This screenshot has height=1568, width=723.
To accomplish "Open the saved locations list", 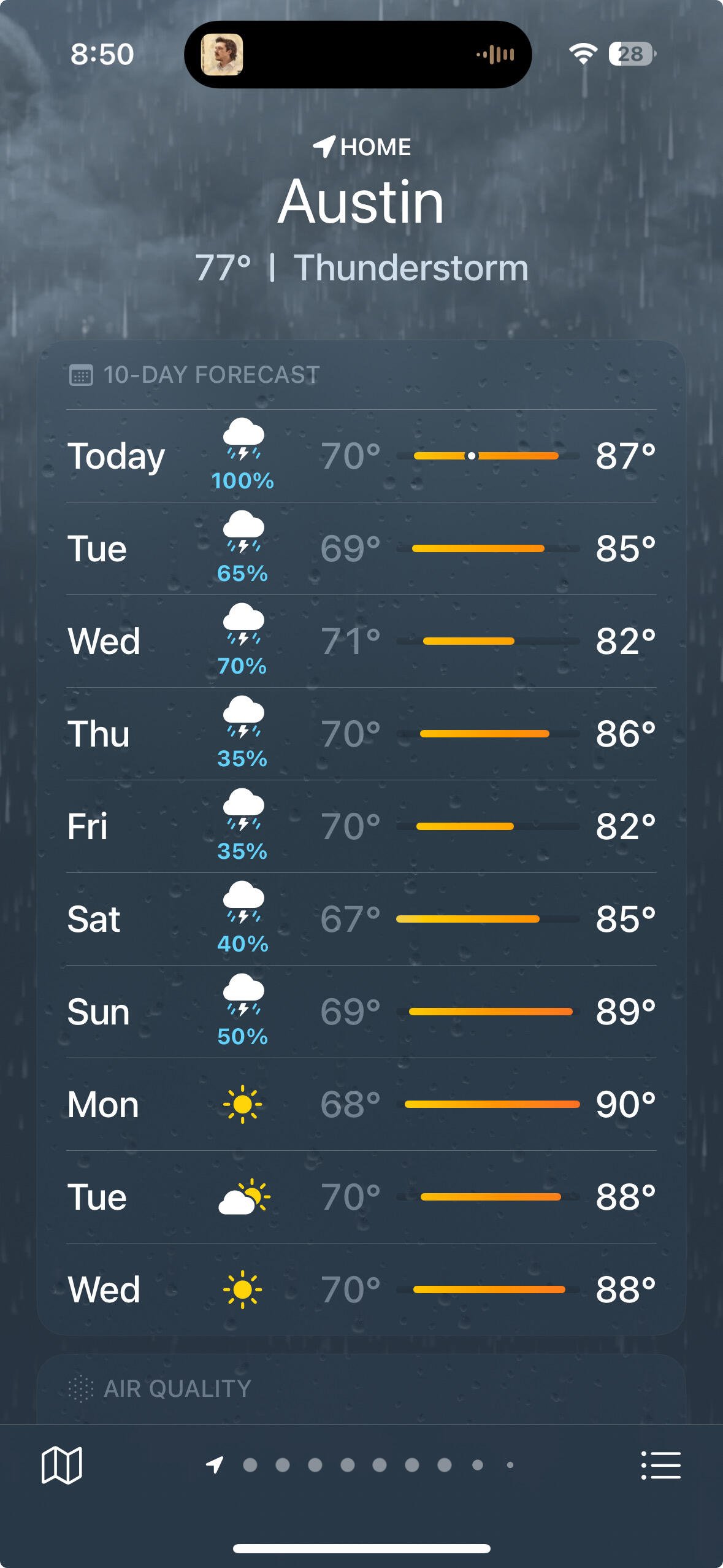I will click(660, 1465).
